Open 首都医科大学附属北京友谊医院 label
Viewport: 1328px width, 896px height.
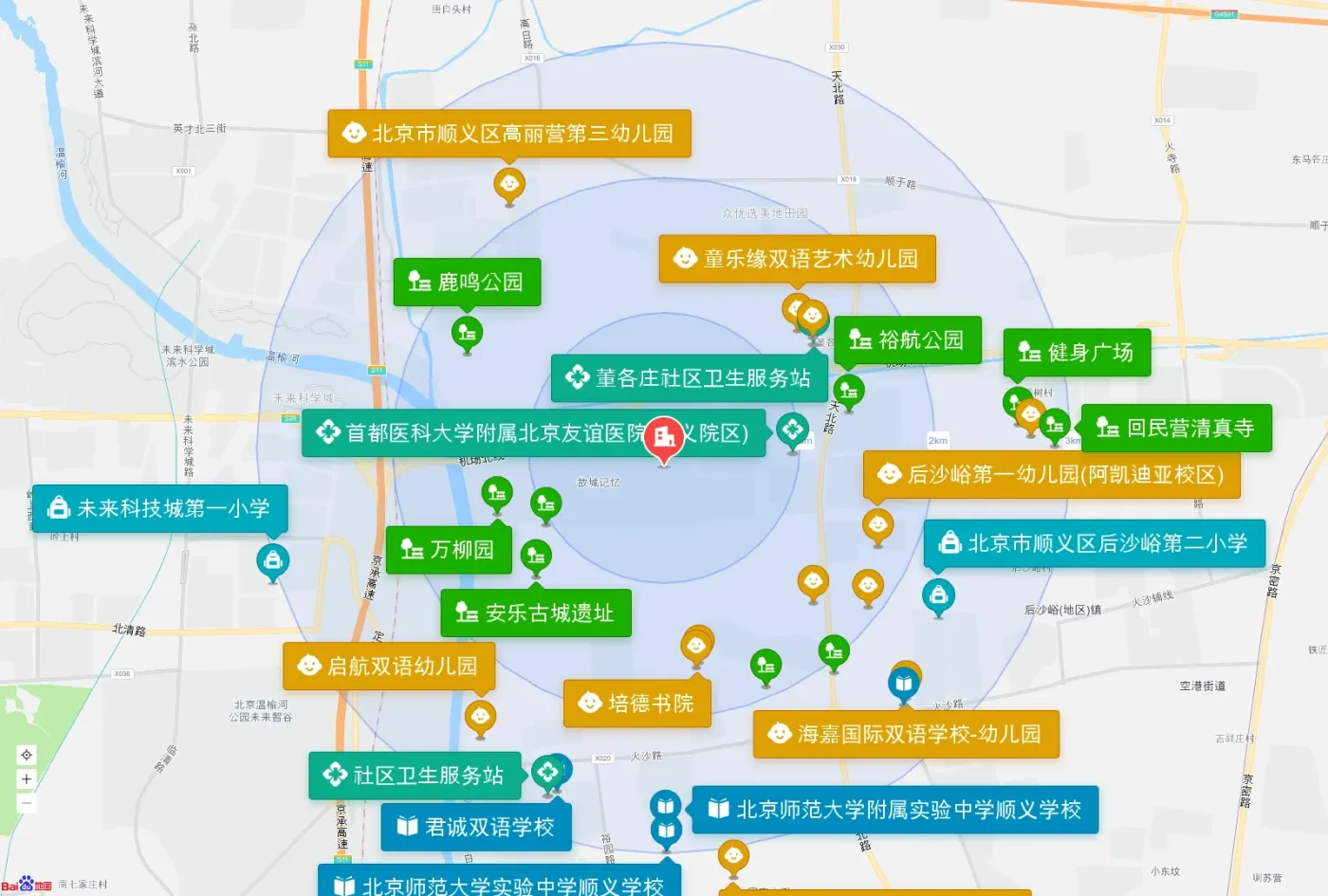534,433
